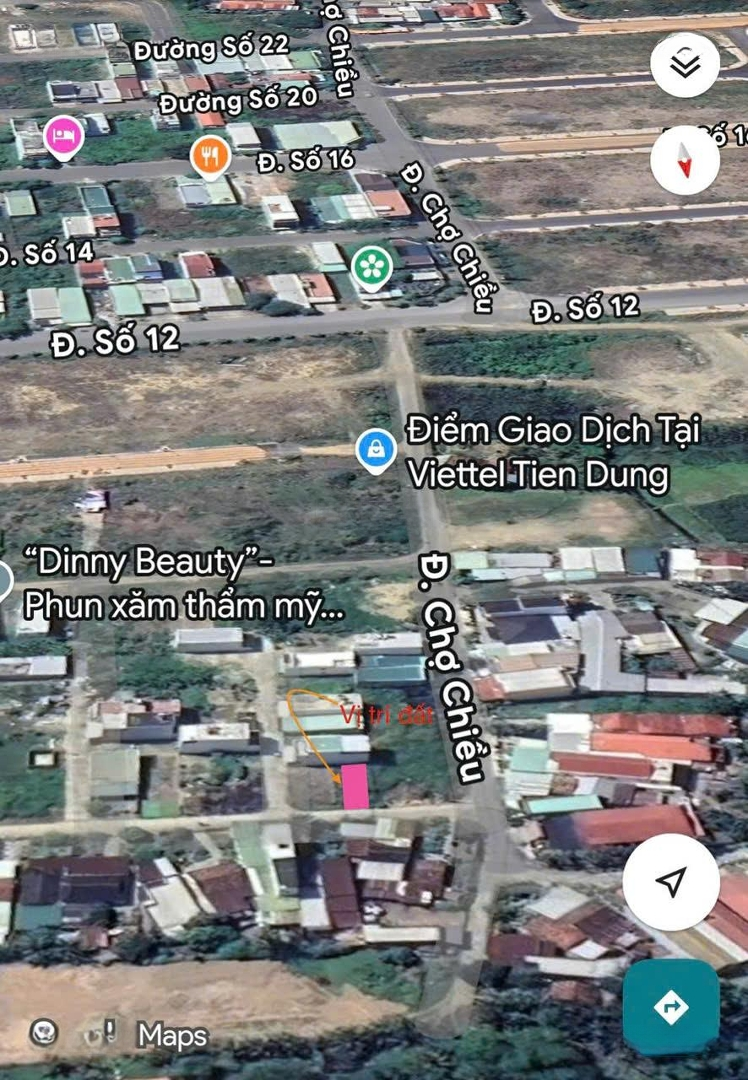748x1080 pixels.
Task: Open the map layers selector
Action: click(685, 65)
